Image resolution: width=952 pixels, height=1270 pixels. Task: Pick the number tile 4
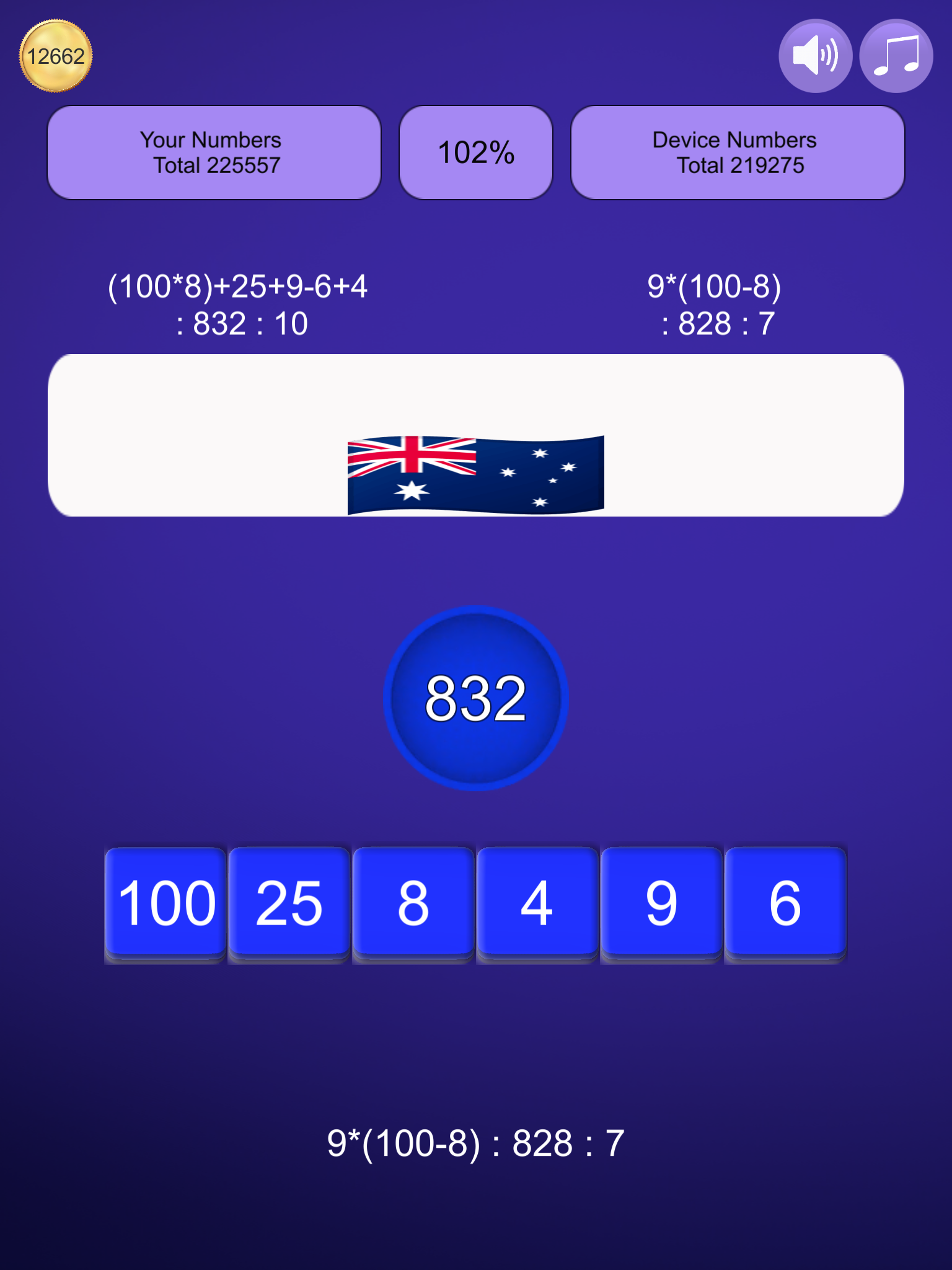point(537,904)
